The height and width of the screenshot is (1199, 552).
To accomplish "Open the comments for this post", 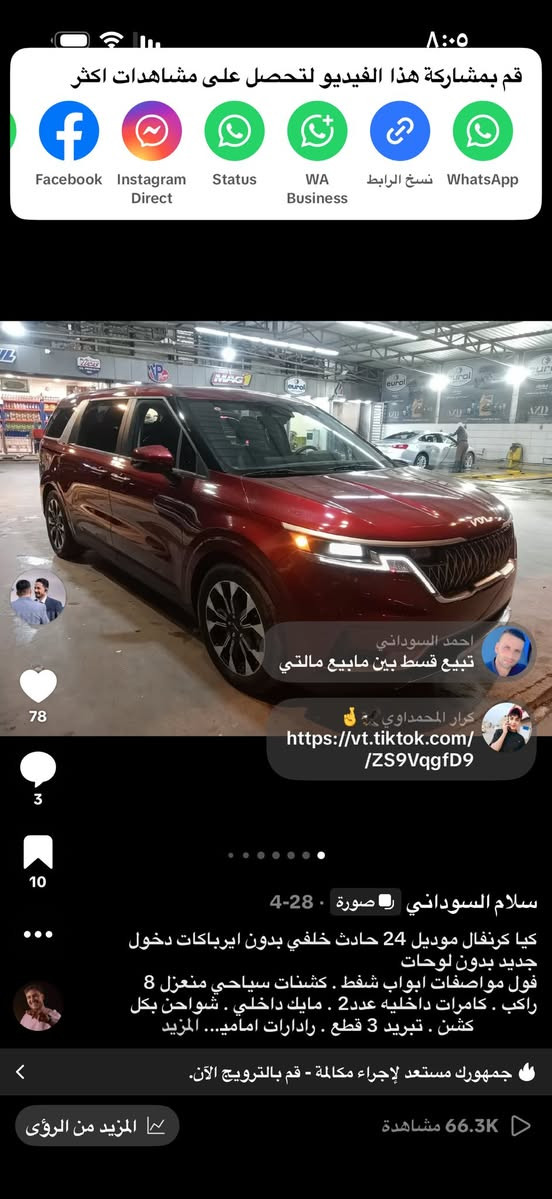I will pos(38,769).
